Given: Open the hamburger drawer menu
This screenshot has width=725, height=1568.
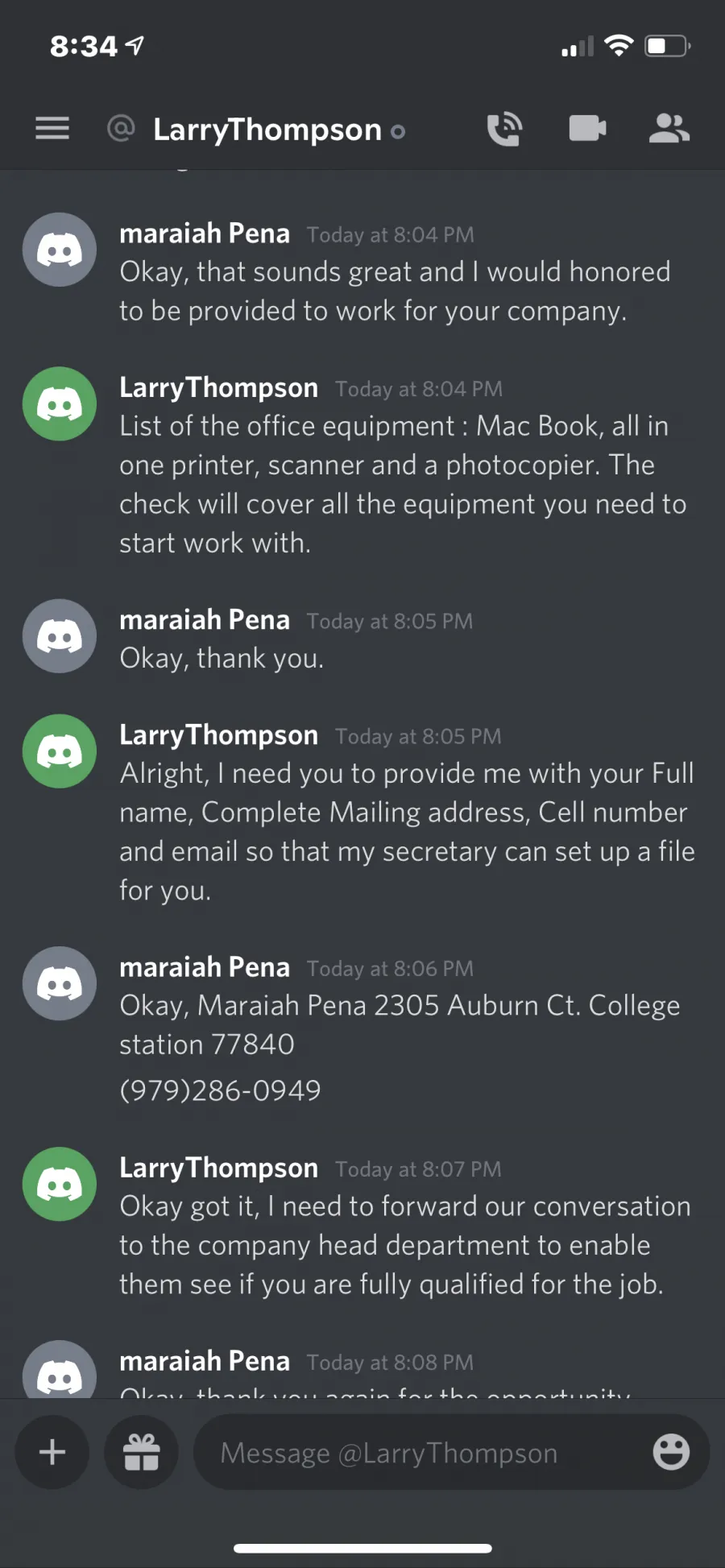Looking at the screenshot, I should (52, 128).
